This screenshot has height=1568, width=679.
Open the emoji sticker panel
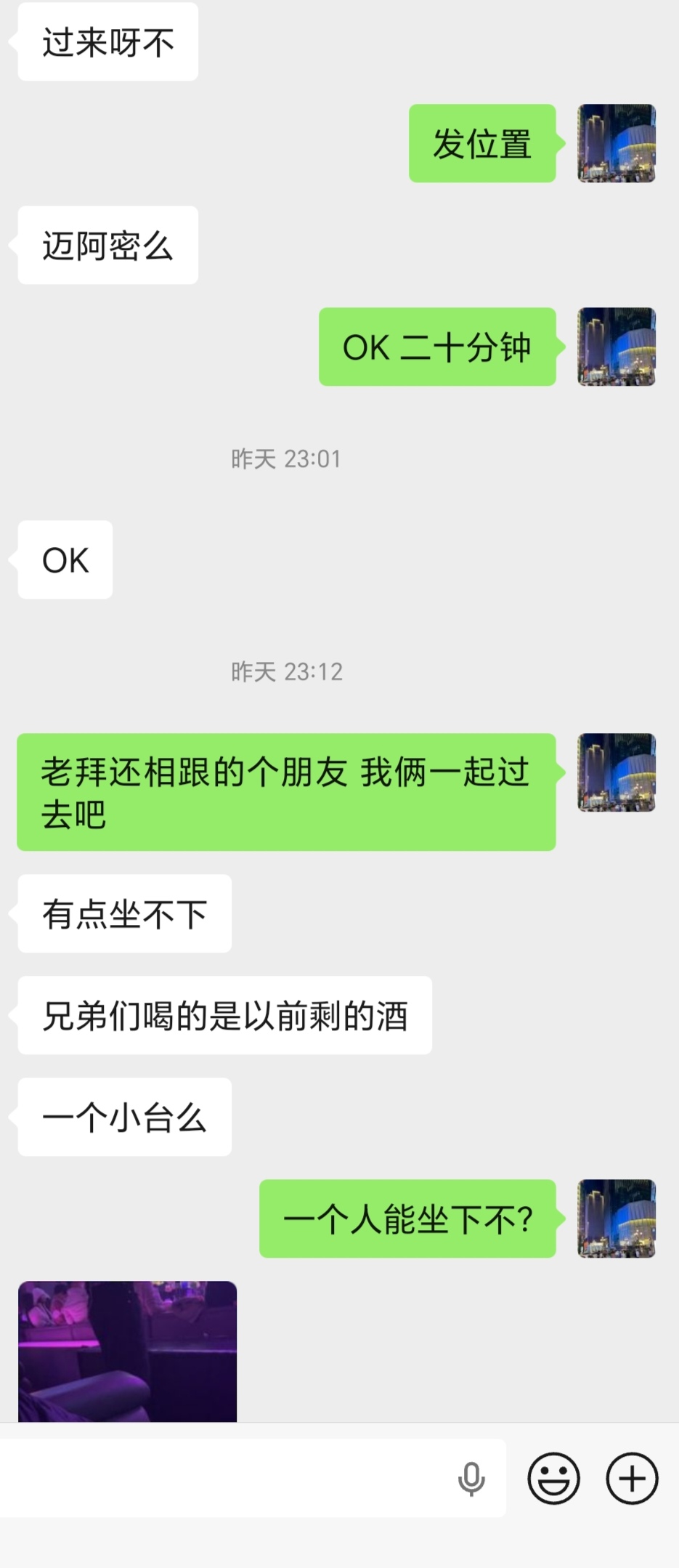553,1478
